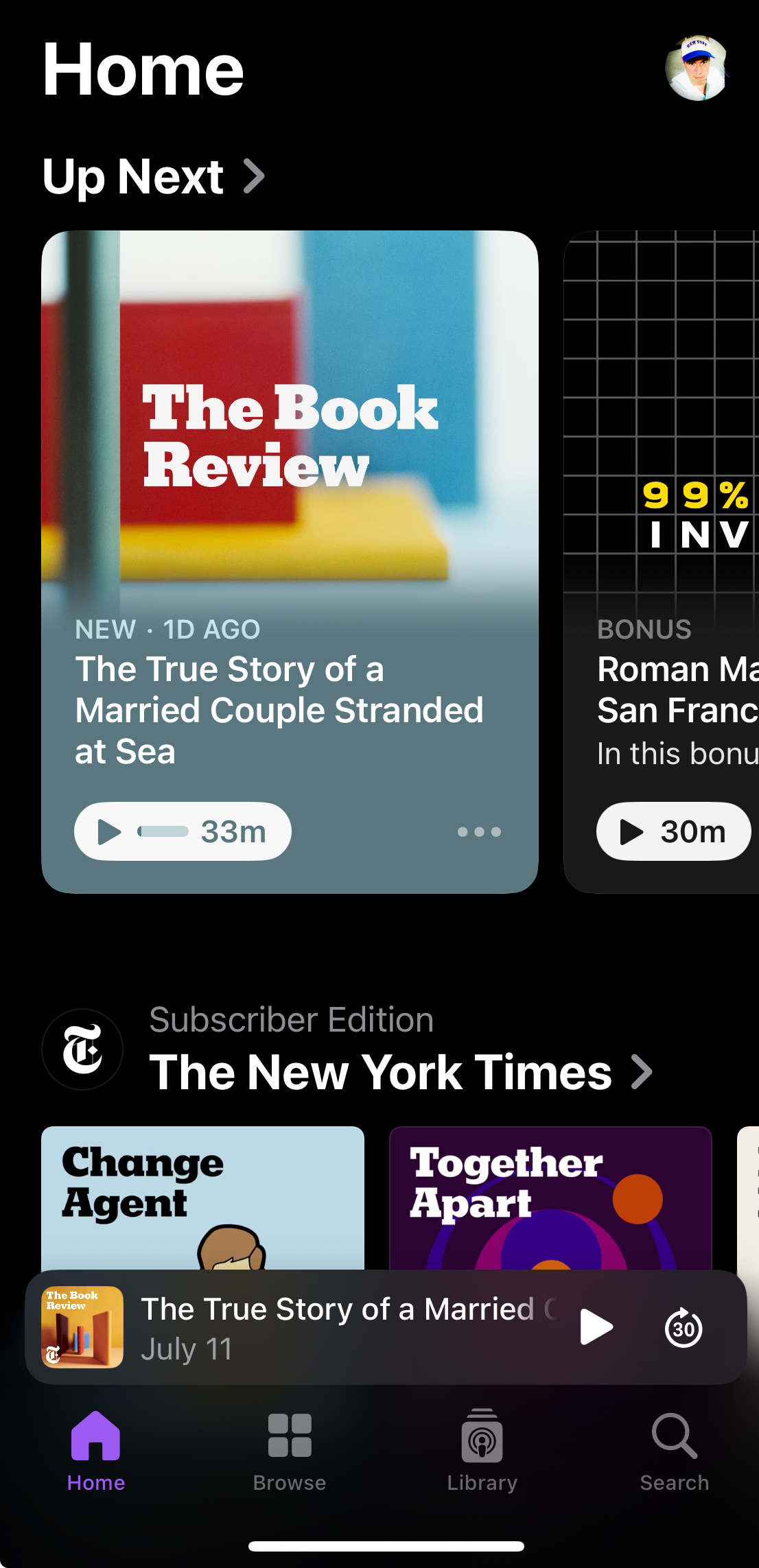Open more options on The Book Review card
This screenshot has height=1568, width=759.
click(479, 831)
